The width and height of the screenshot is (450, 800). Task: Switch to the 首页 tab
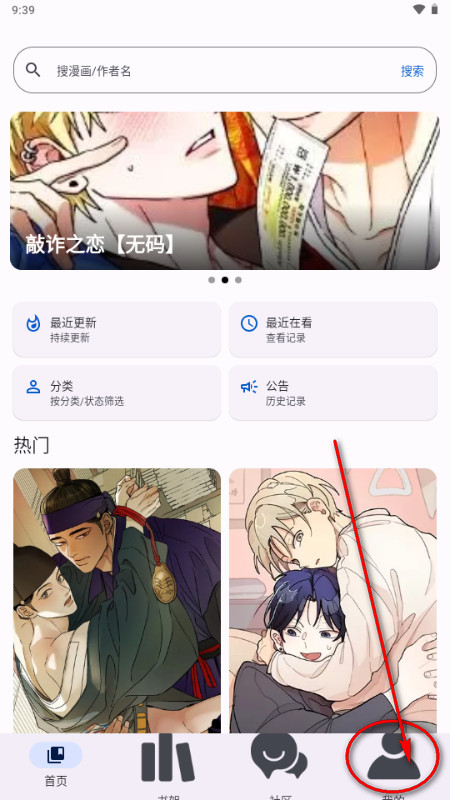[56, 764]
